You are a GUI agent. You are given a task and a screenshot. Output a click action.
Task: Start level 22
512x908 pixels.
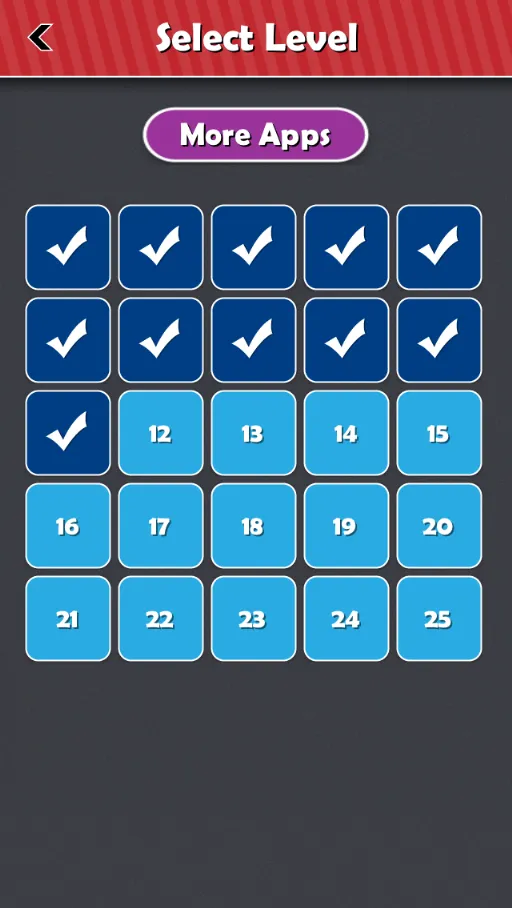pyautogui.click(x=160, y=618)
